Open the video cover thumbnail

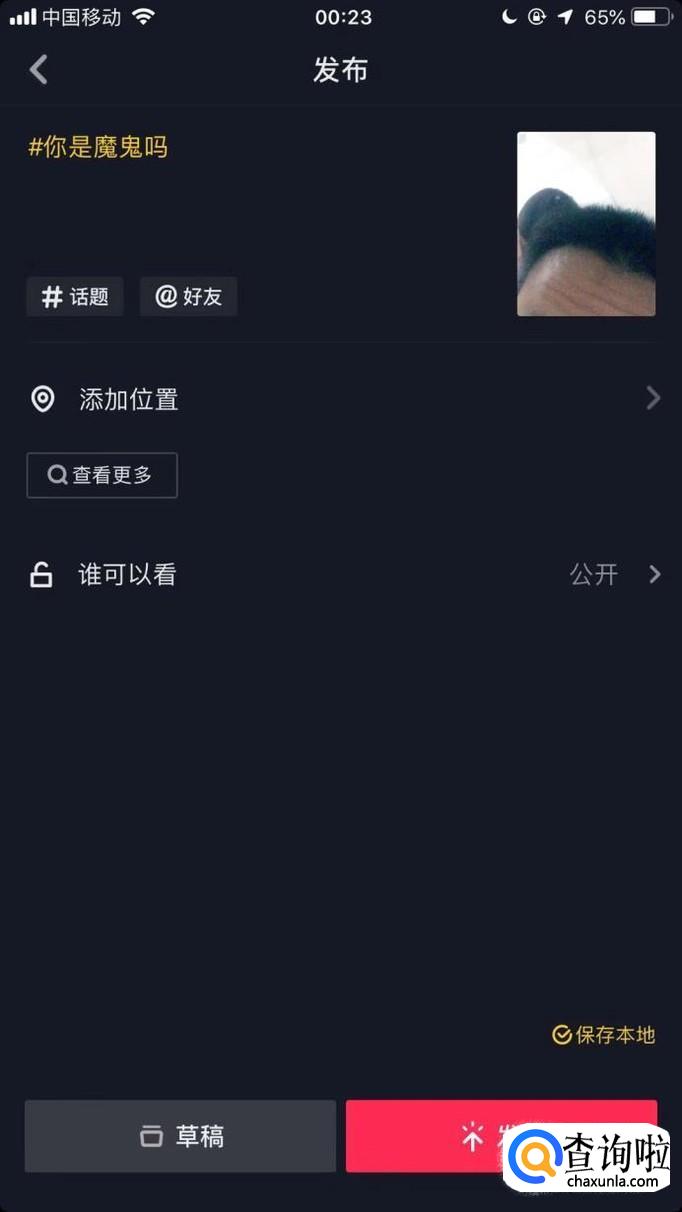click(586, 224)
